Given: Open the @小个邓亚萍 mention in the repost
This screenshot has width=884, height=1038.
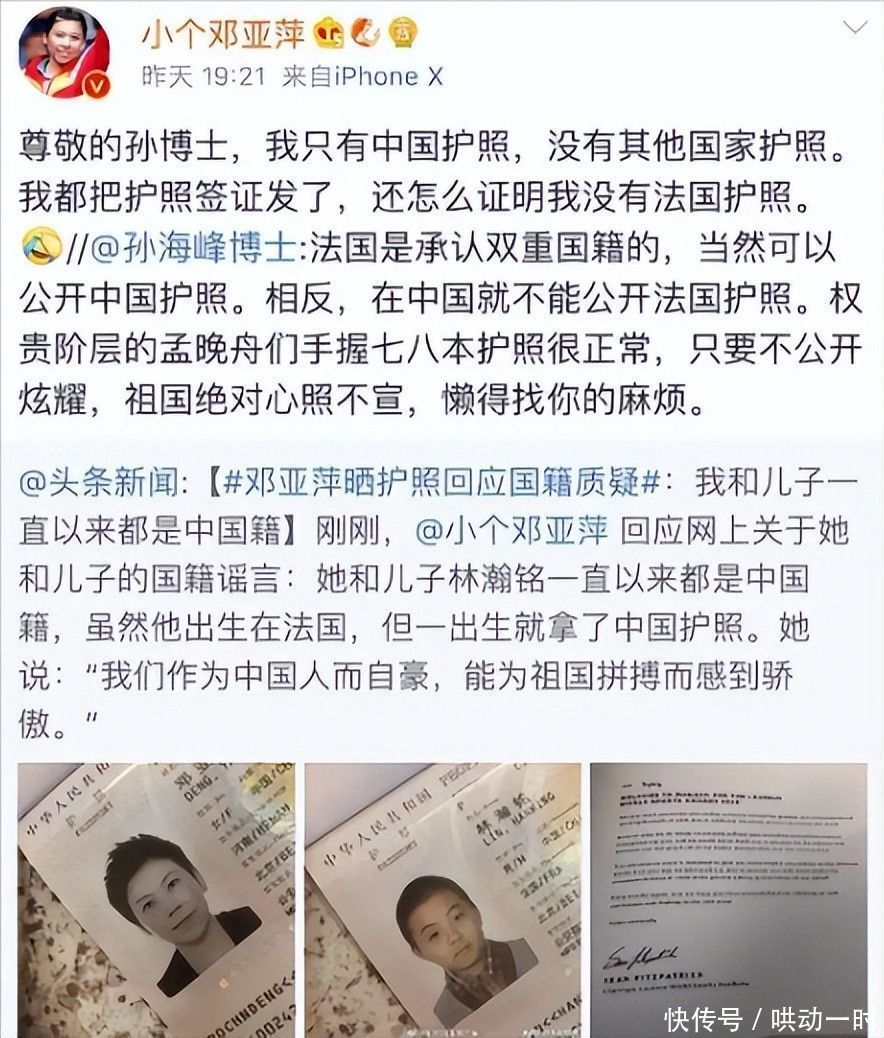Looking at the screenshot, I should [512, 530].
